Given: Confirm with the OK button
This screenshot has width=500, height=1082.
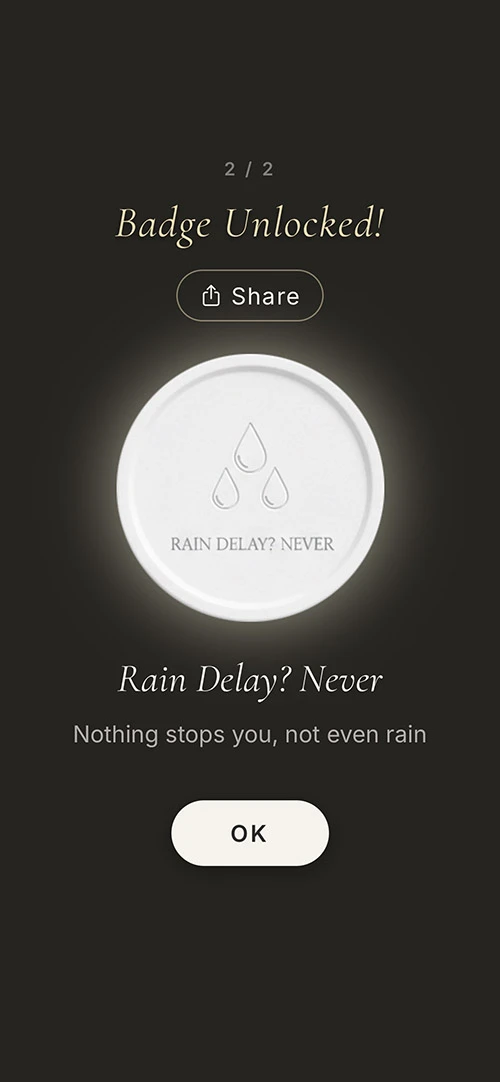Looking at the screenshot, I should point(250,833).
